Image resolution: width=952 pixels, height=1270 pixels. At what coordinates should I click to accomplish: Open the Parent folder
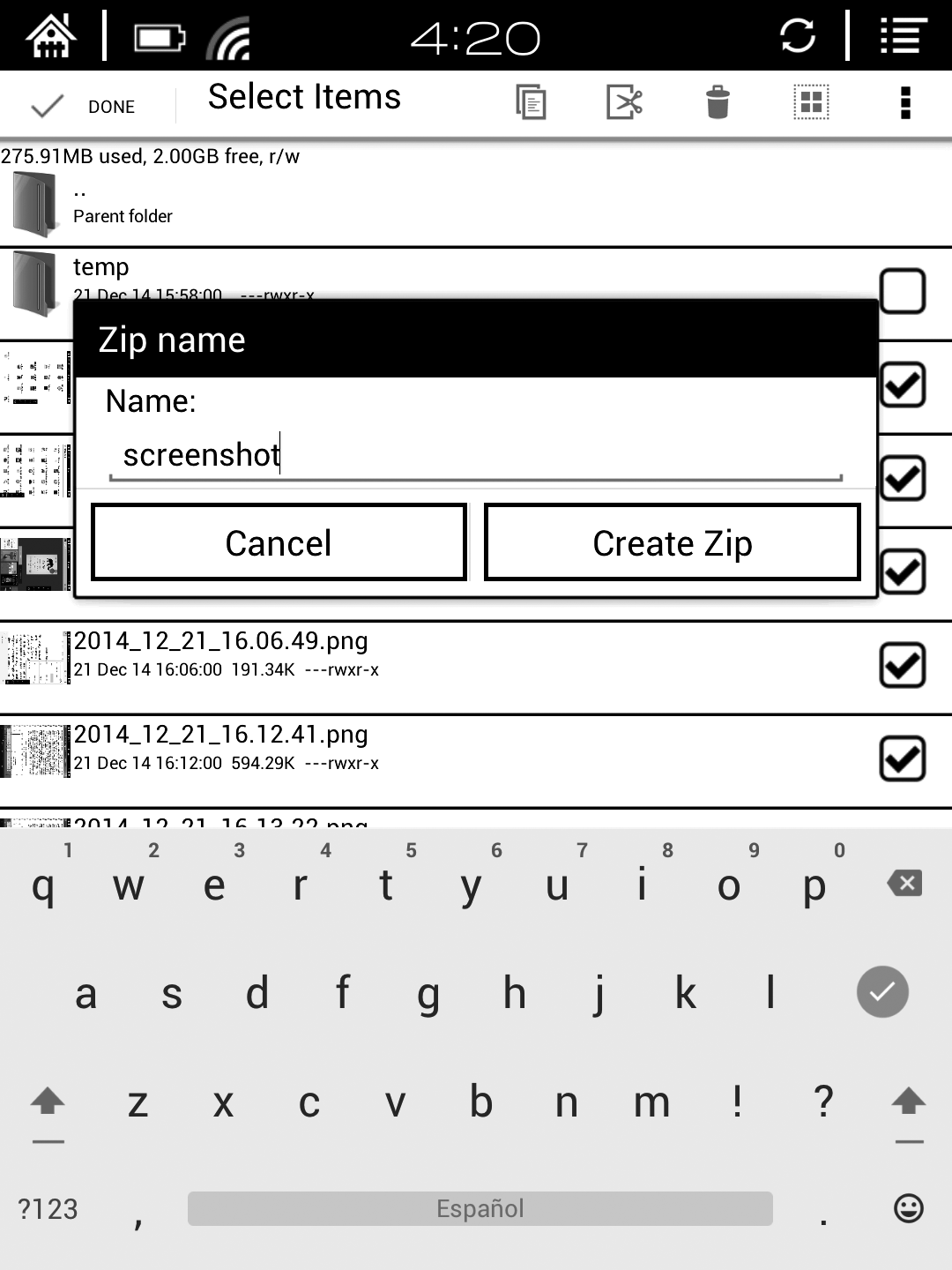pos(123,205)
